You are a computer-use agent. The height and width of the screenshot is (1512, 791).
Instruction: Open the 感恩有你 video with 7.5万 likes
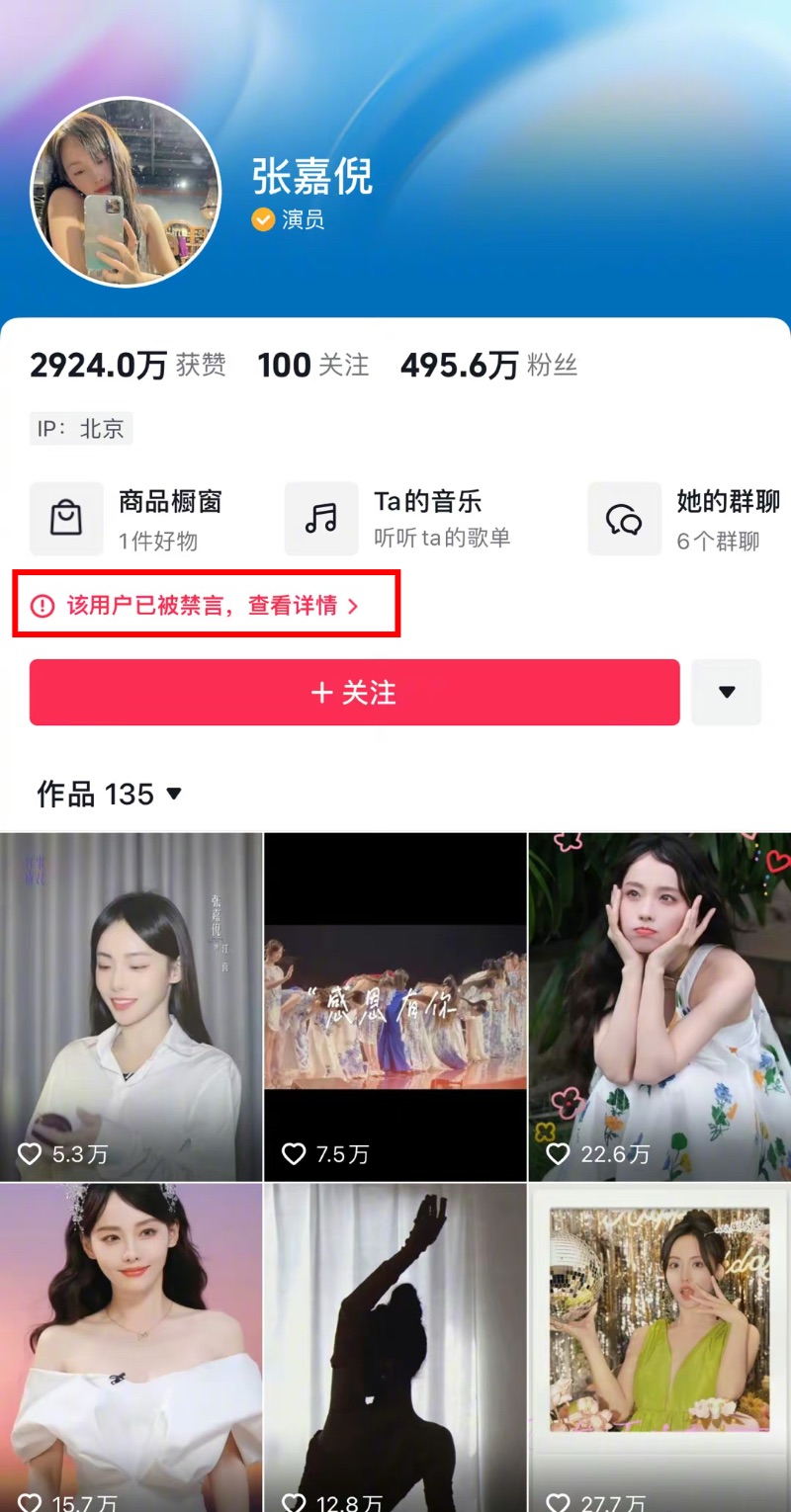pos(395,1006)
